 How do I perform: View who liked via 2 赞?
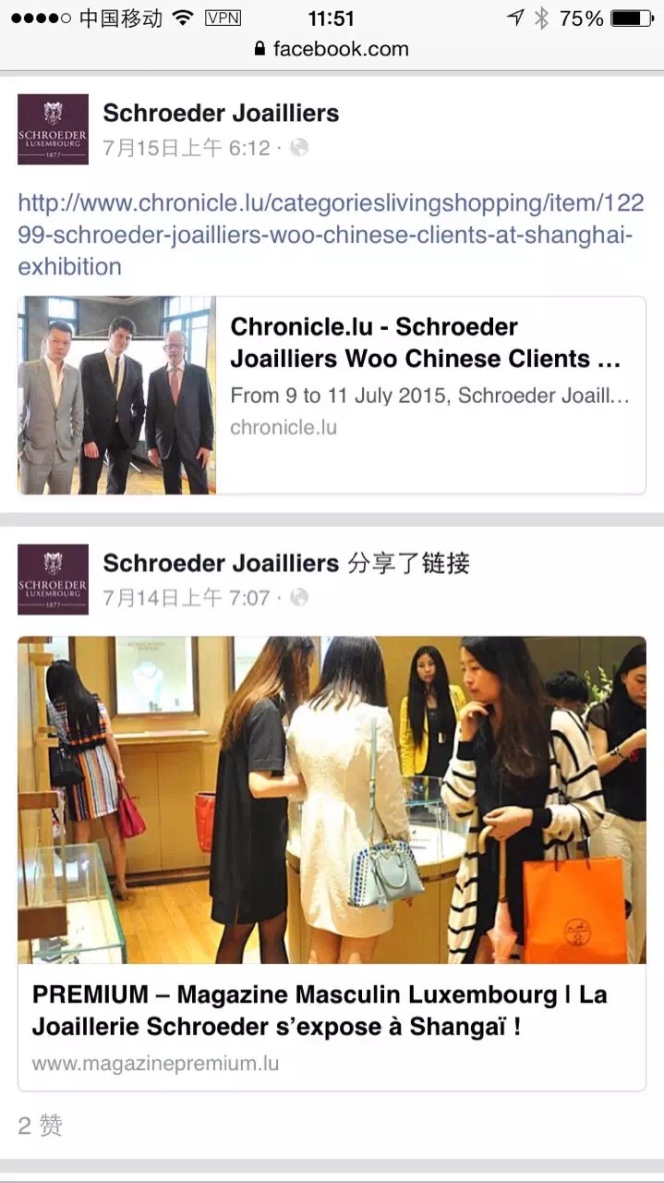[41, 1125]
